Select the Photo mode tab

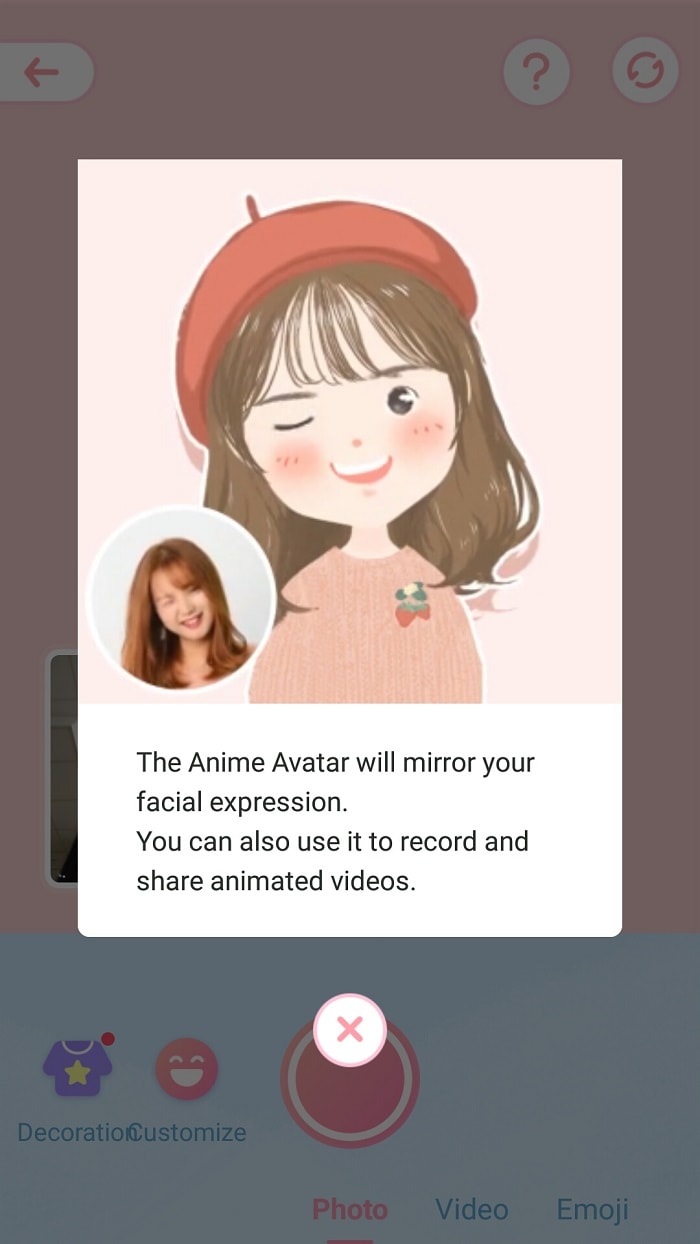click(x=350, y=1209)
